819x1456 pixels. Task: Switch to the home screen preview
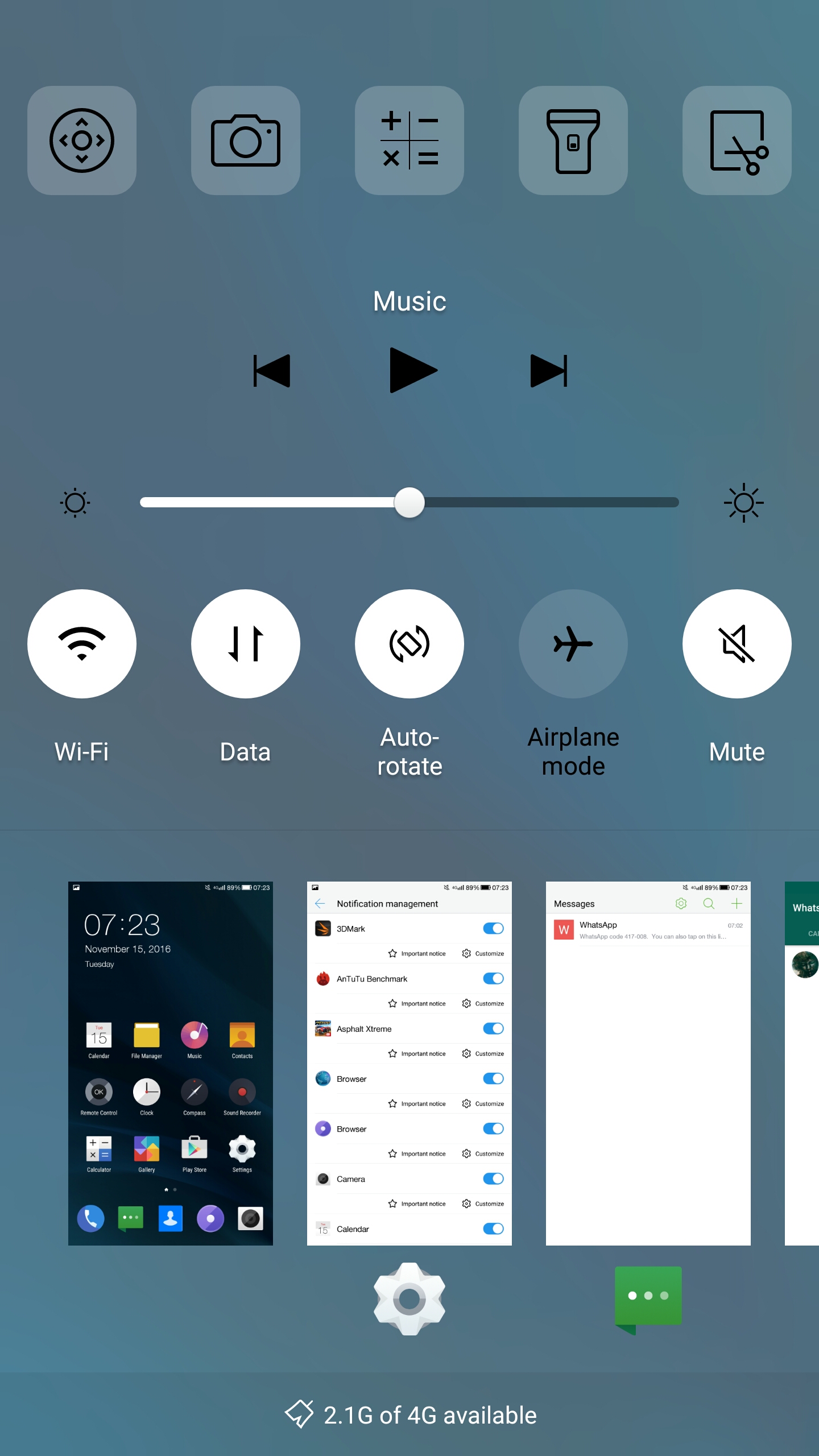click(171, 1064)
